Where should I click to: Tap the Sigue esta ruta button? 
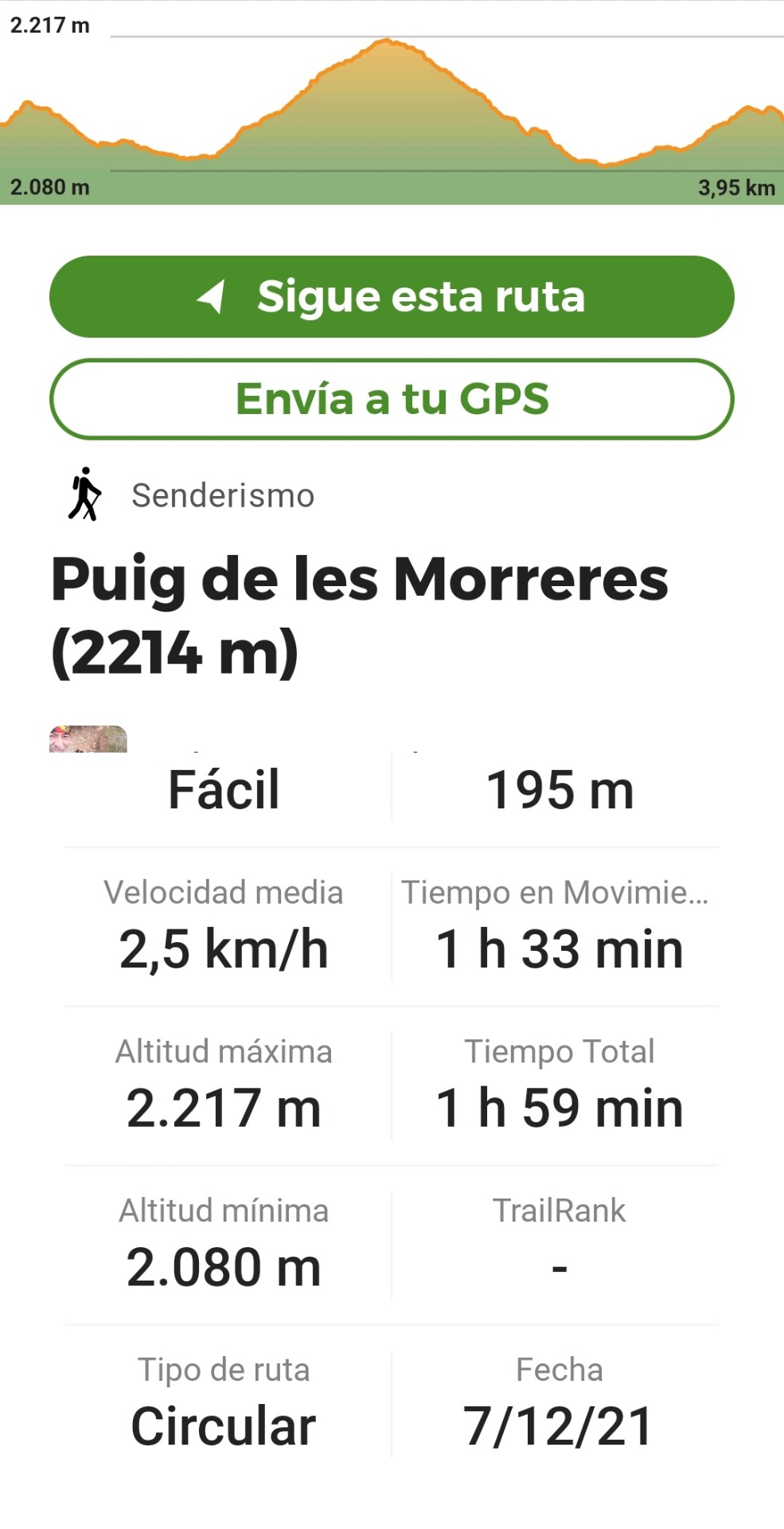coord(392,296)
